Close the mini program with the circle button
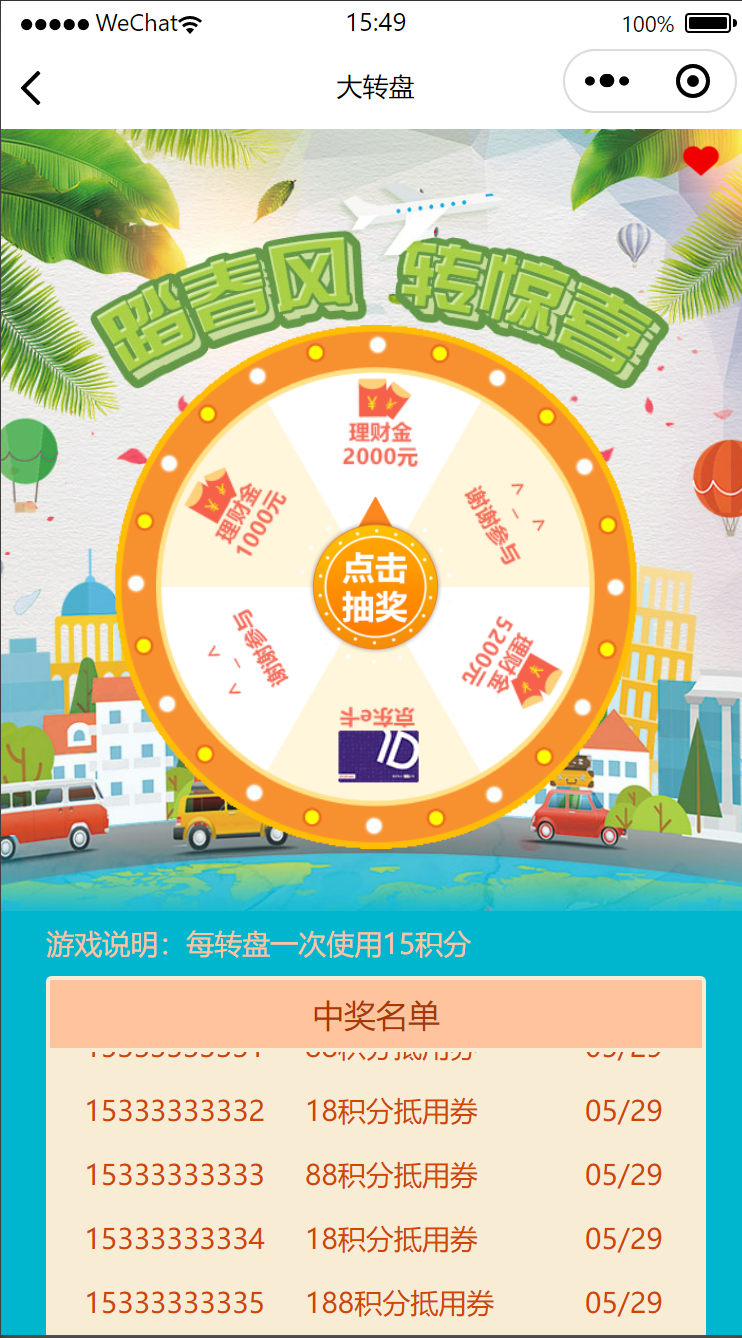 click(692, 81)
